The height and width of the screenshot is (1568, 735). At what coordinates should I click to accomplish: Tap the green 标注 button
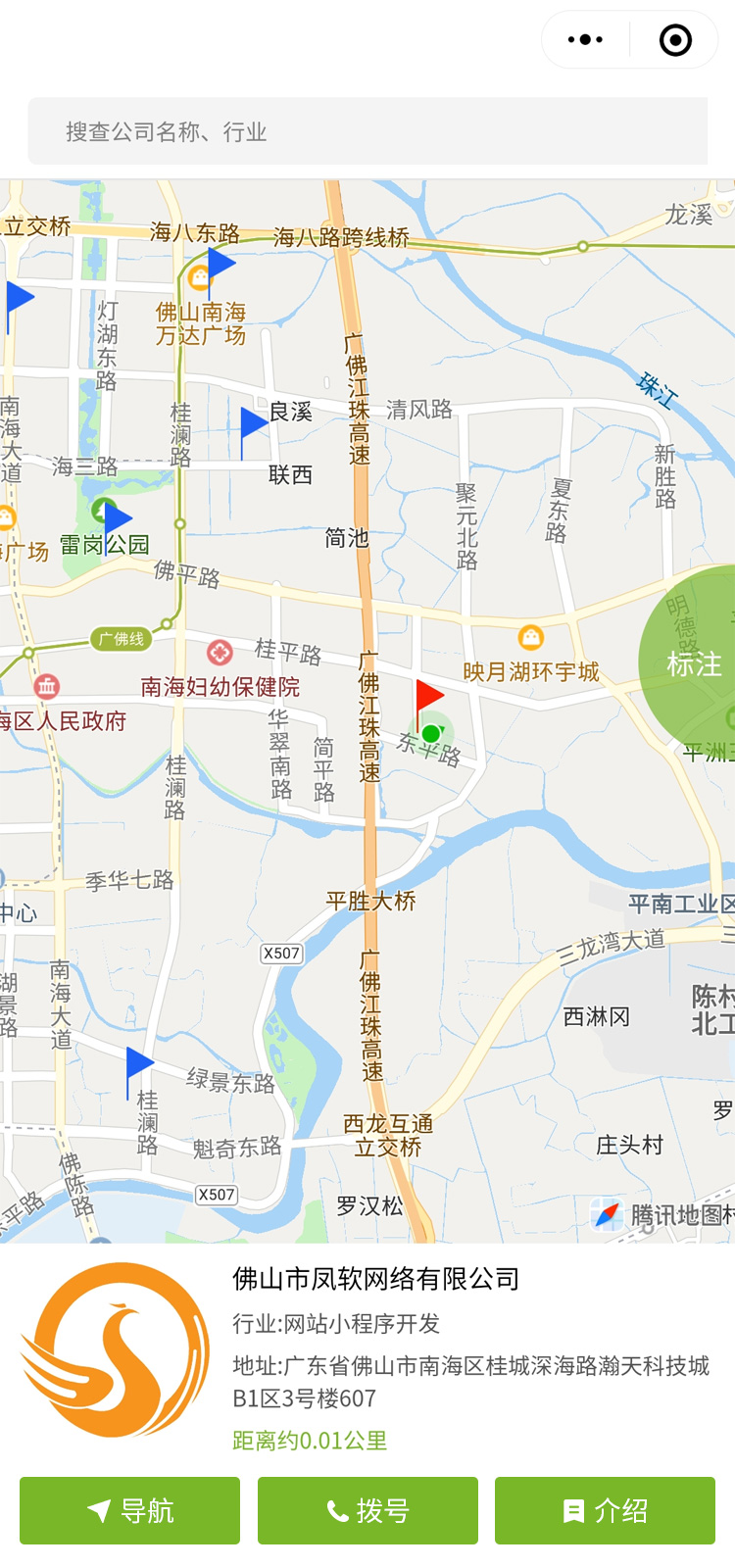click(x=693, y=663)
